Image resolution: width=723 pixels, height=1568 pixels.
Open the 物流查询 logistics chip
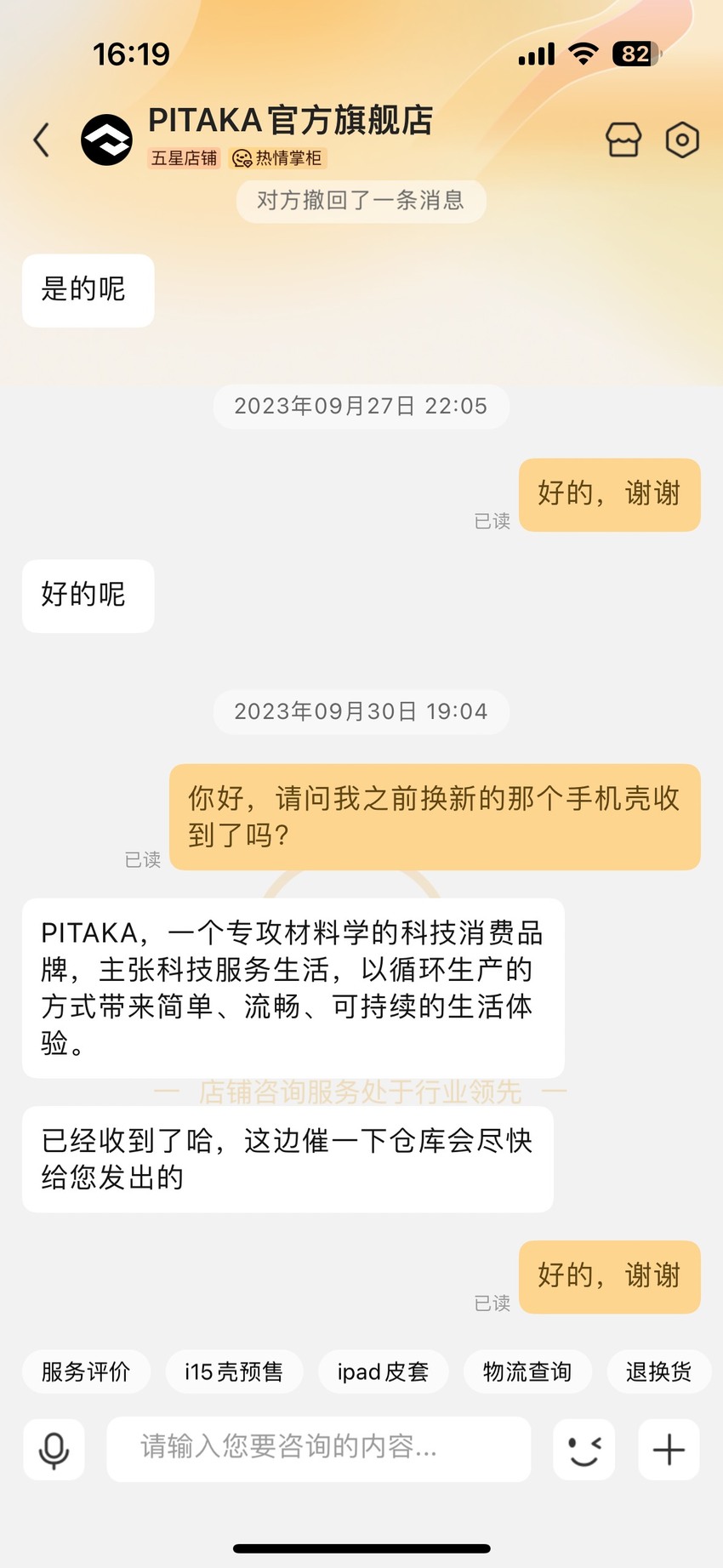click(527, 1371)
